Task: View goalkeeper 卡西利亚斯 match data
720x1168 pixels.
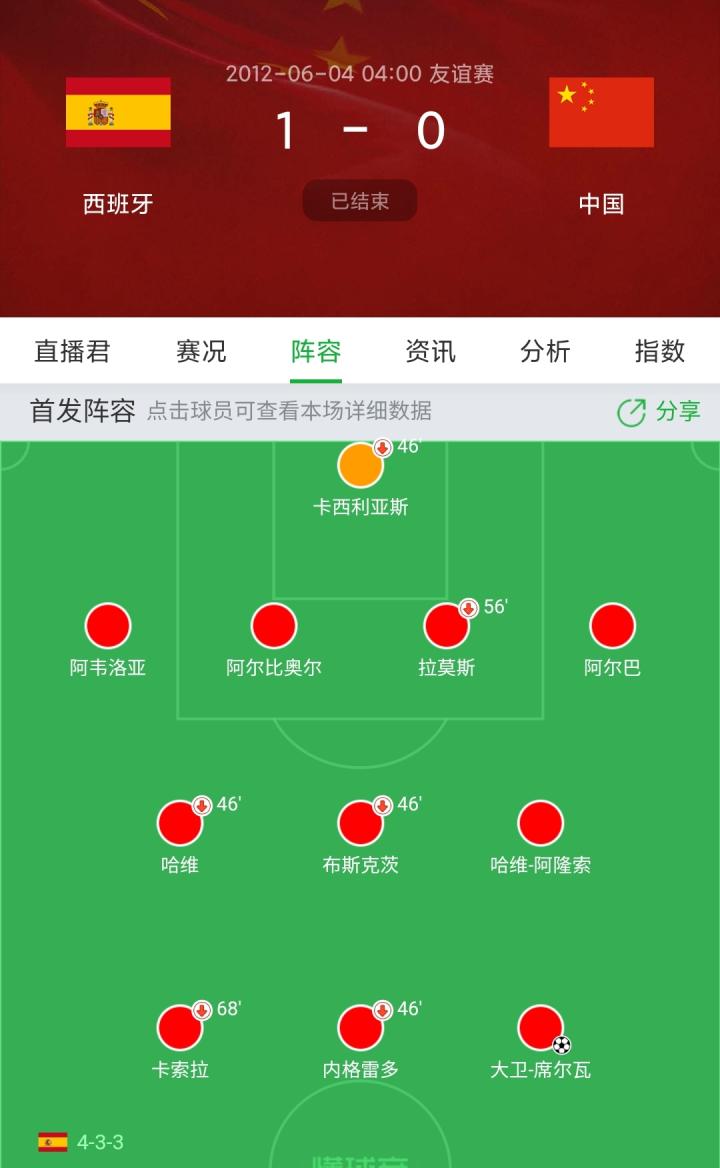Action: 361,466
